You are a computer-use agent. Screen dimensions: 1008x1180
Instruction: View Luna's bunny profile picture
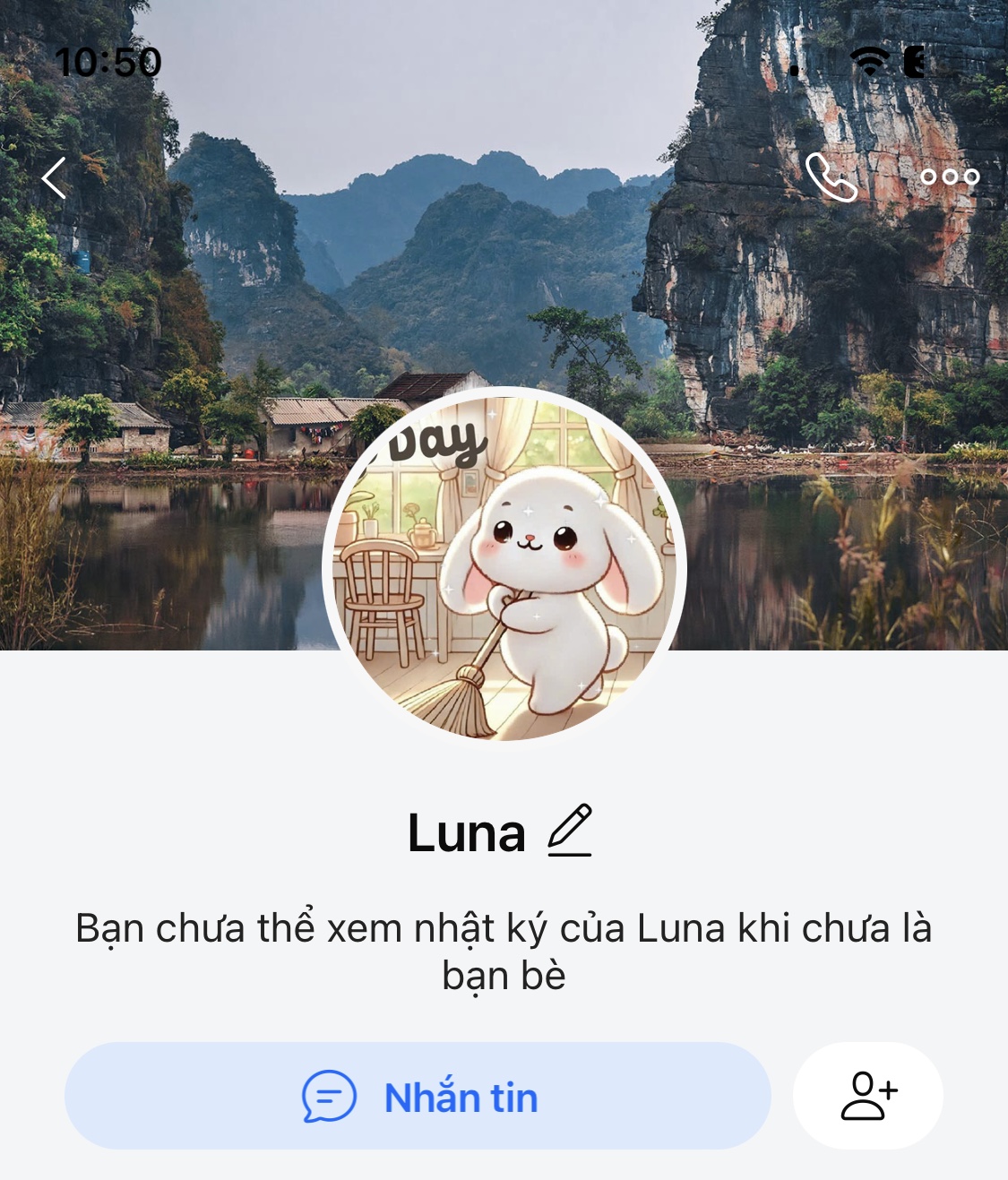504,568
